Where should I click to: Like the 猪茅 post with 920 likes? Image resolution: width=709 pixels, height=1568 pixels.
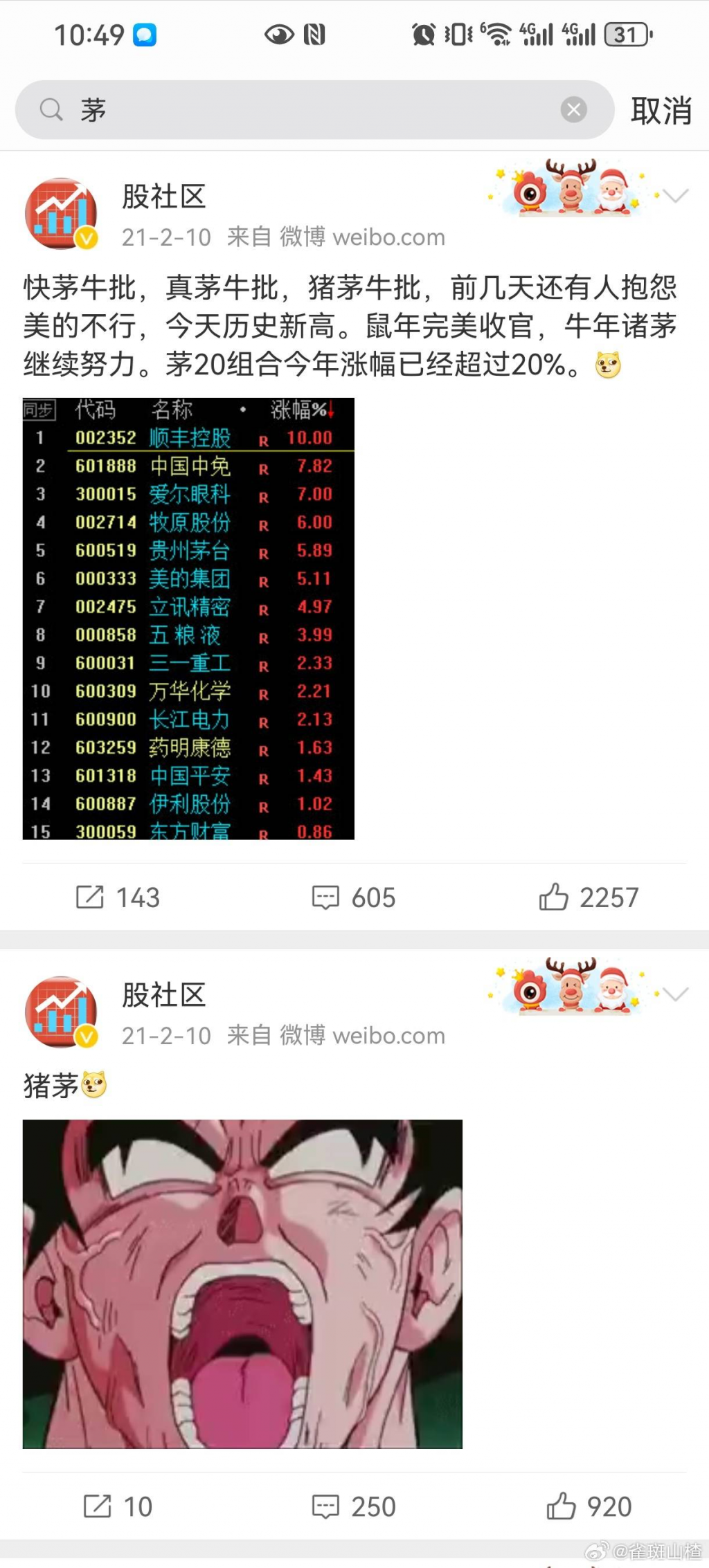[x=589, y=1506]
